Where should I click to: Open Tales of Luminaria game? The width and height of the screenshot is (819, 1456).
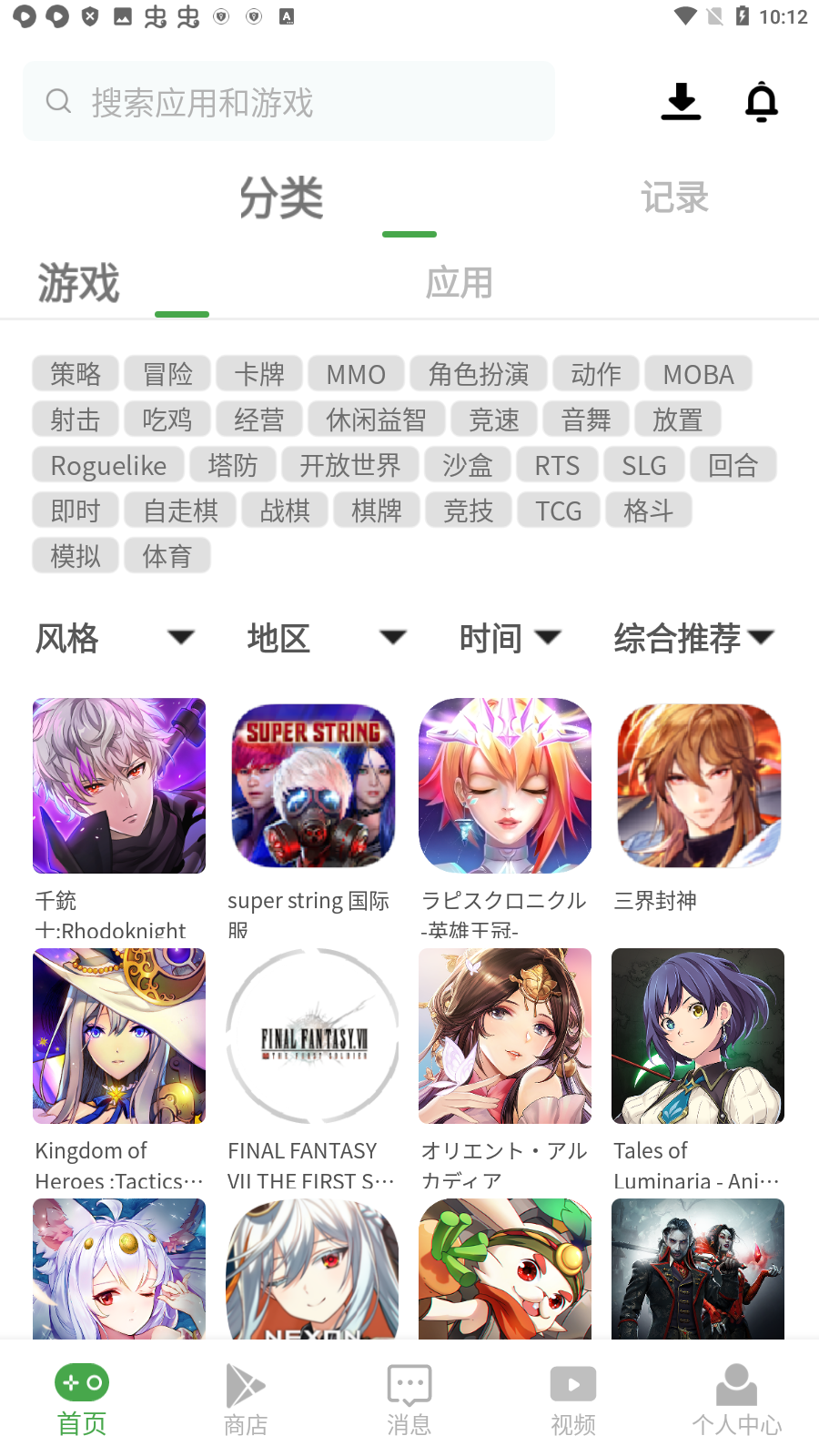pyautogui.click(x=698, y=1070)
